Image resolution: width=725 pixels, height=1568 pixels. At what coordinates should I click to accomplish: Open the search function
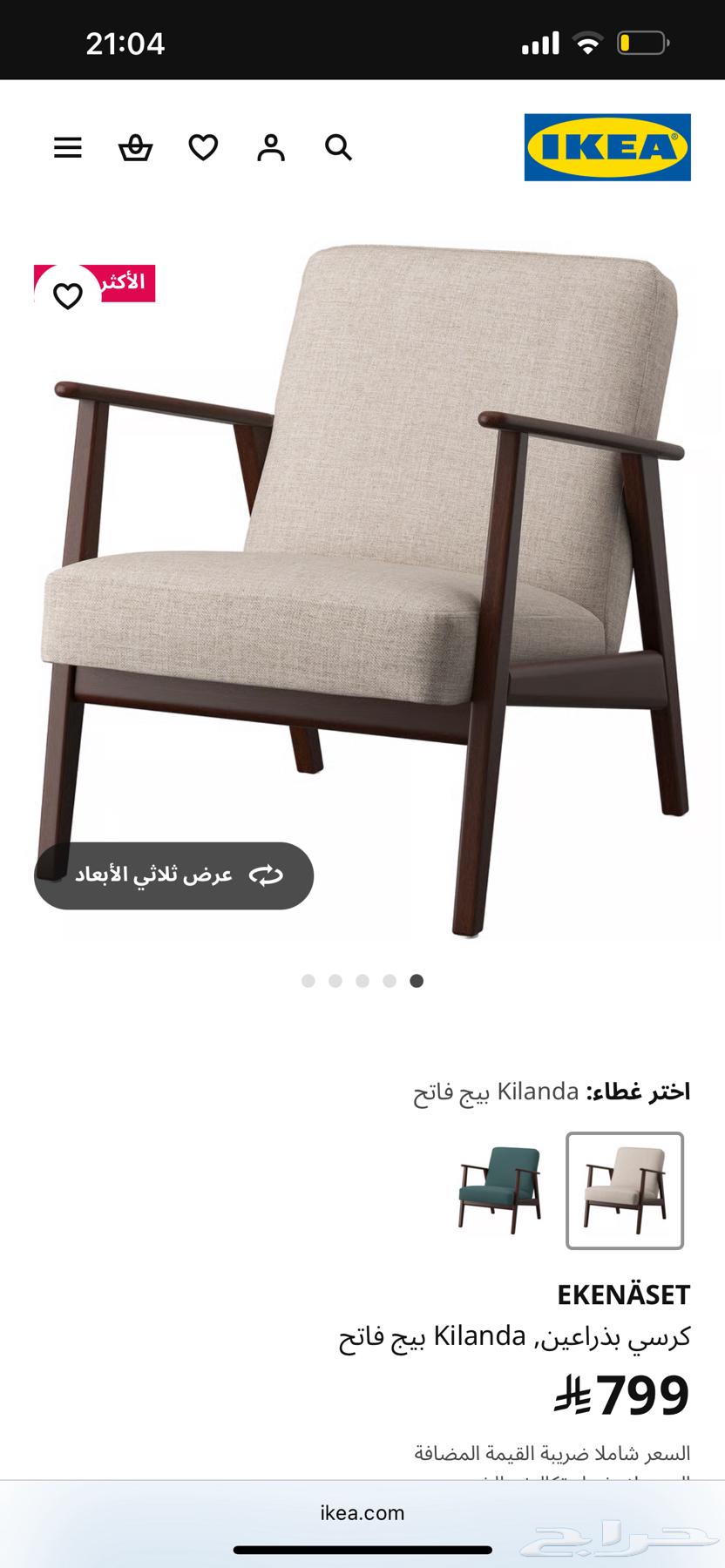339,148
